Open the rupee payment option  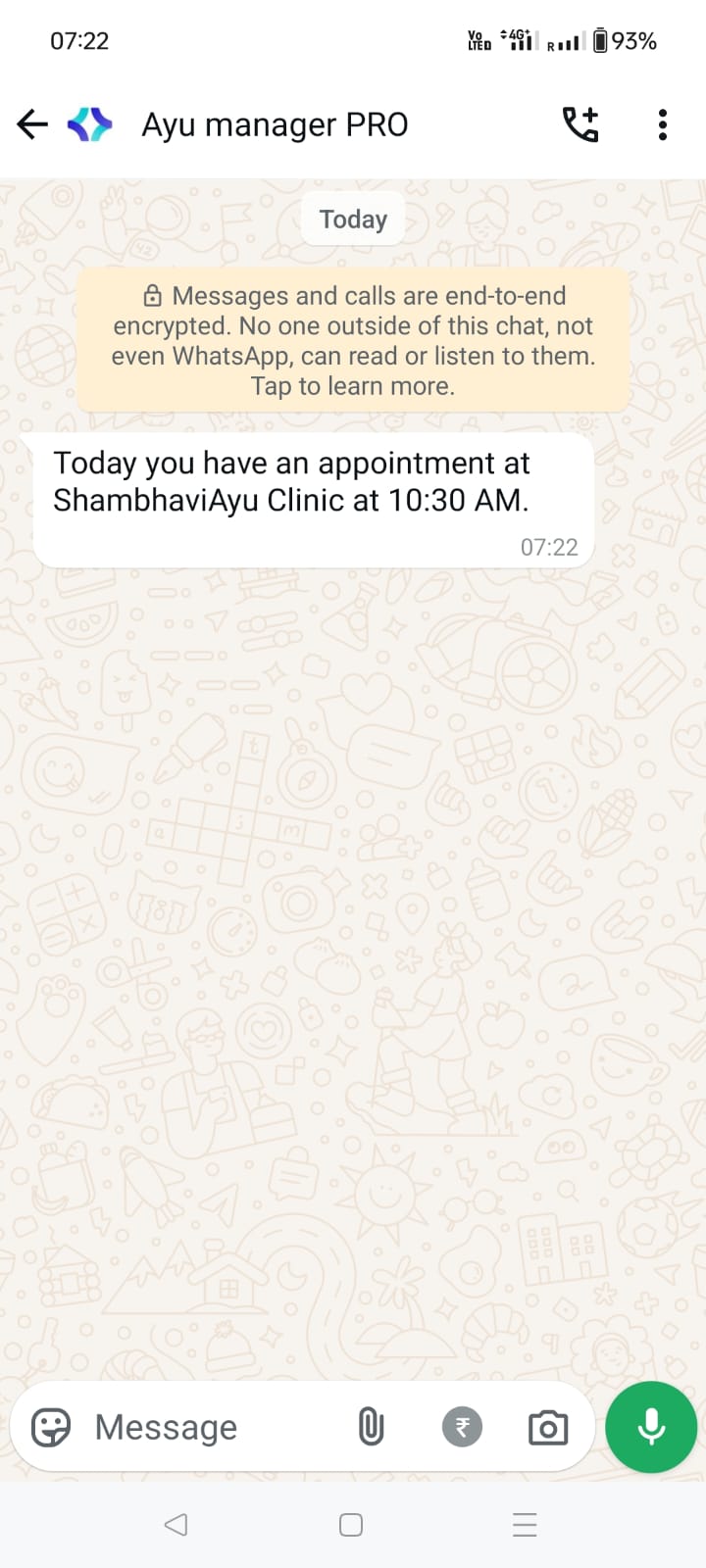point(462,1427)
